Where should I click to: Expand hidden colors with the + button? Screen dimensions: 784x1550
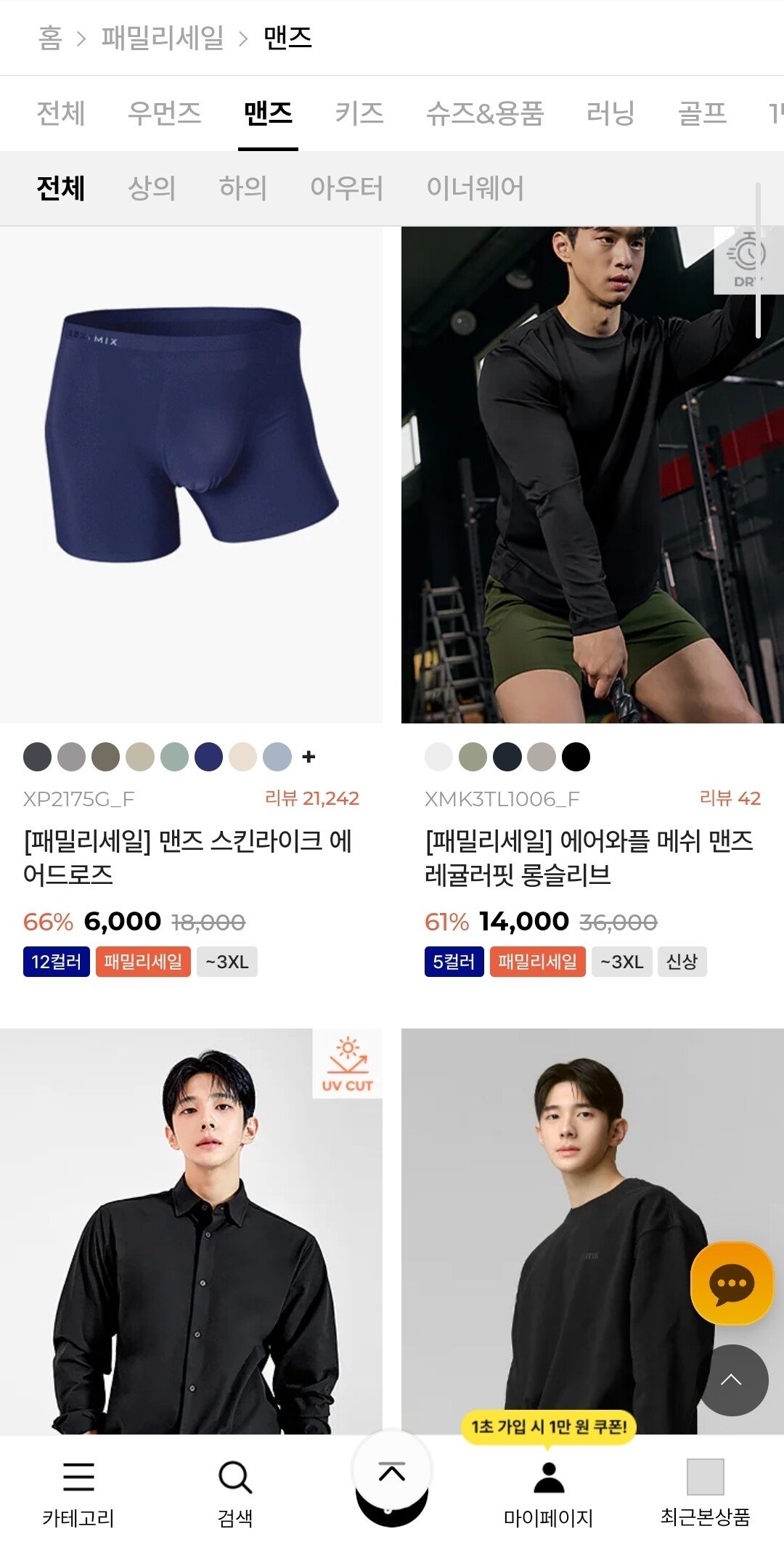tap(309, 756)
